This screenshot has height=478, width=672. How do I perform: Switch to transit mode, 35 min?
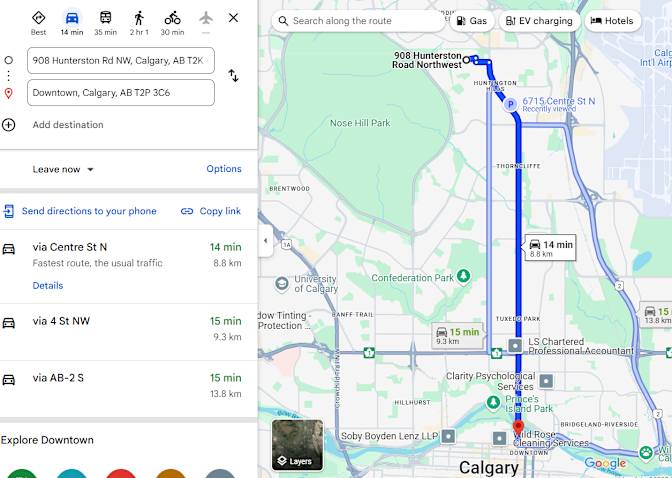105,22
